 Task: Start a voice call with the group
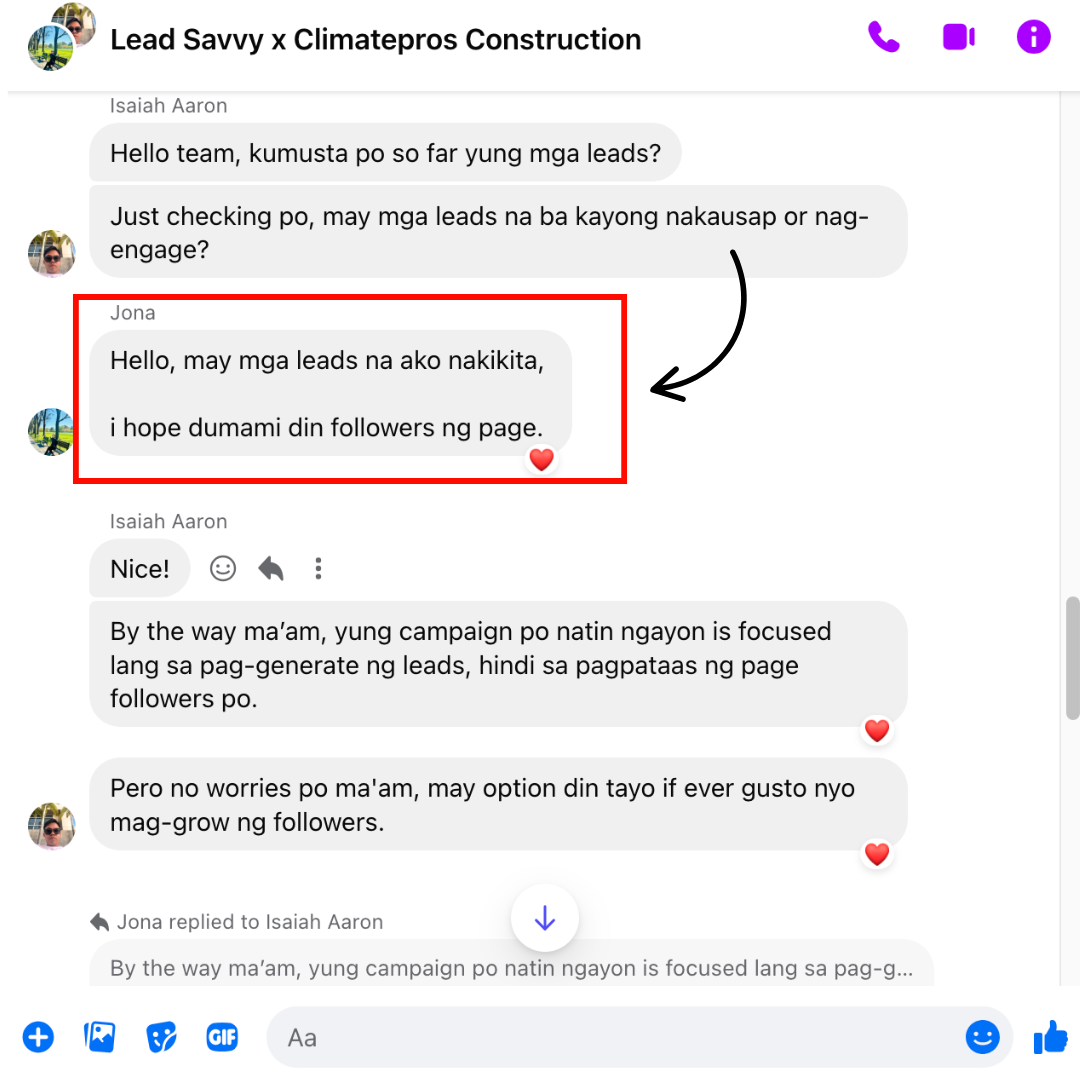883,38
